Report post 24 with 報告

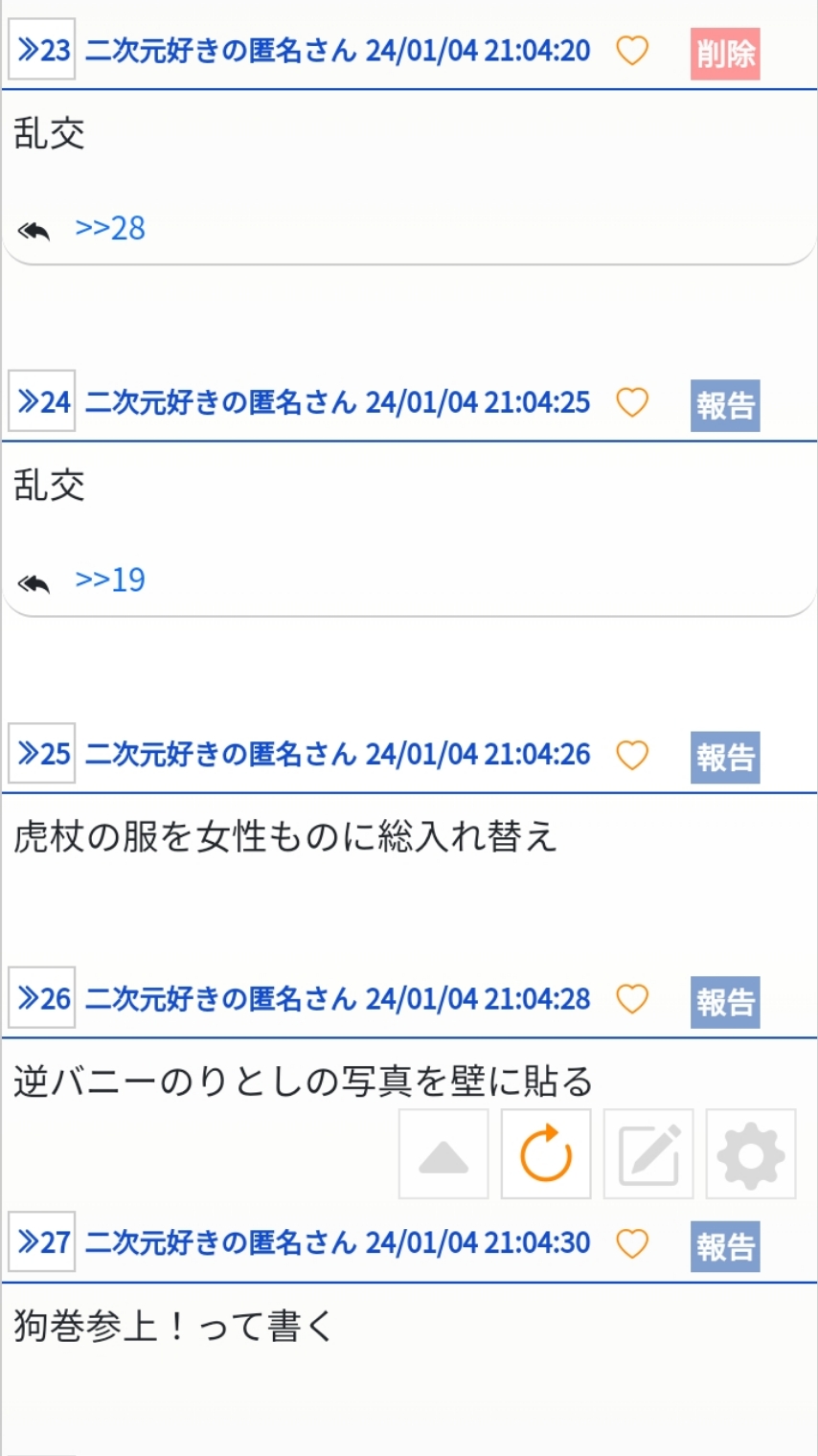(725, 405)
